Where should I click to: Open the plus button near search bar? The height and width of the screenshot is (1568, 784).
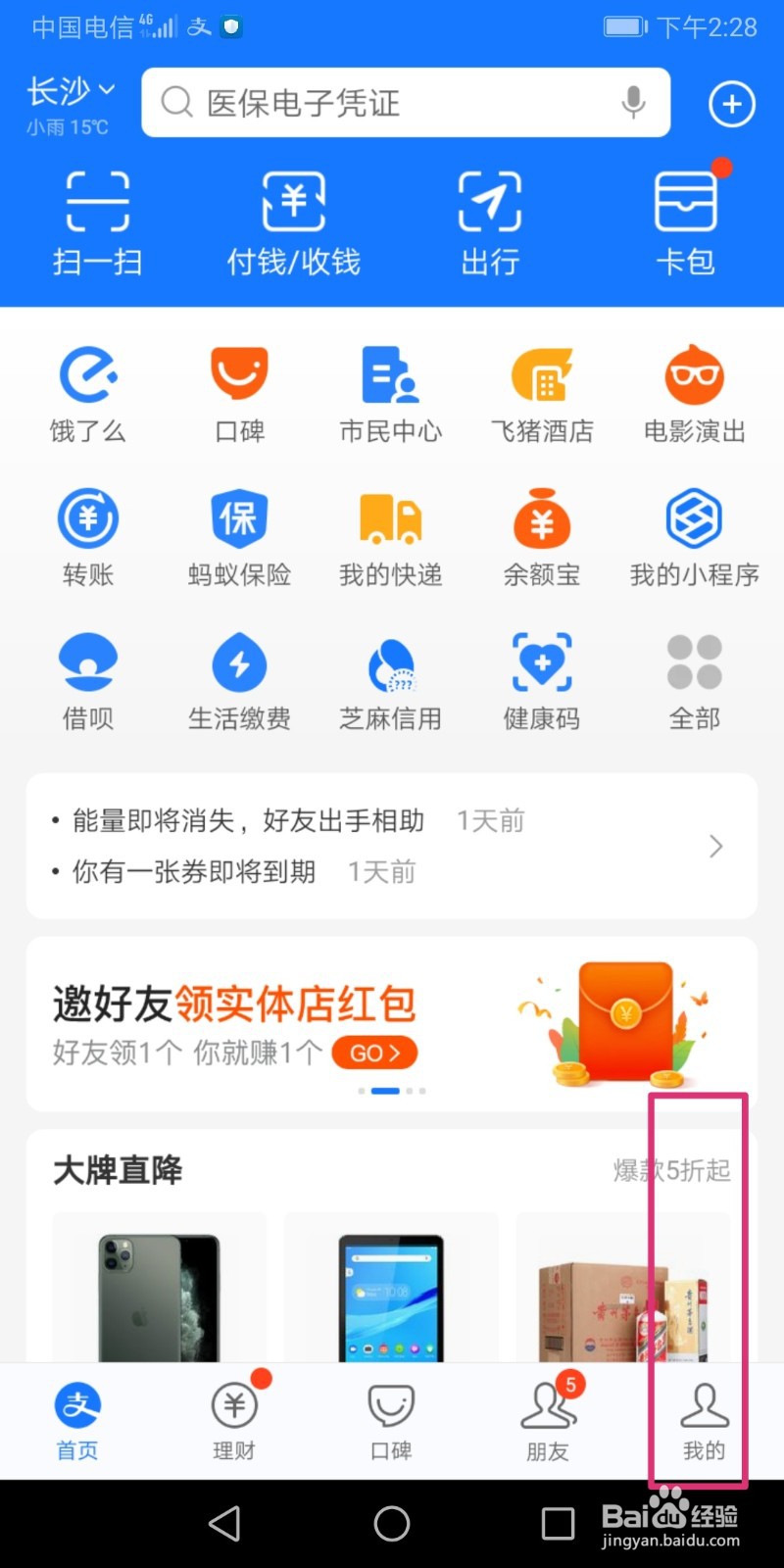[x=730, y=103]
